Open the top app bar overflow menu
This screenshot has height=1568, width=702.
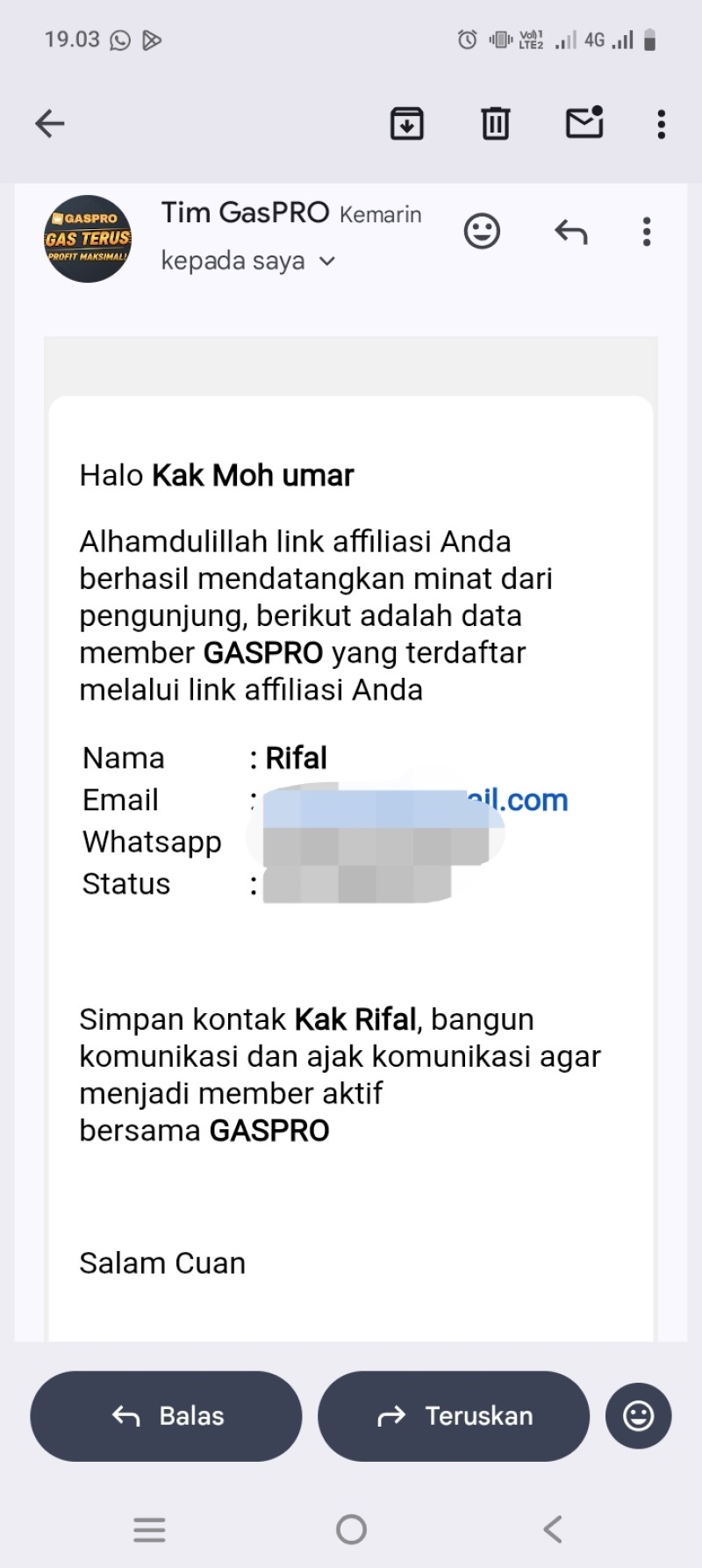point(662,124)
